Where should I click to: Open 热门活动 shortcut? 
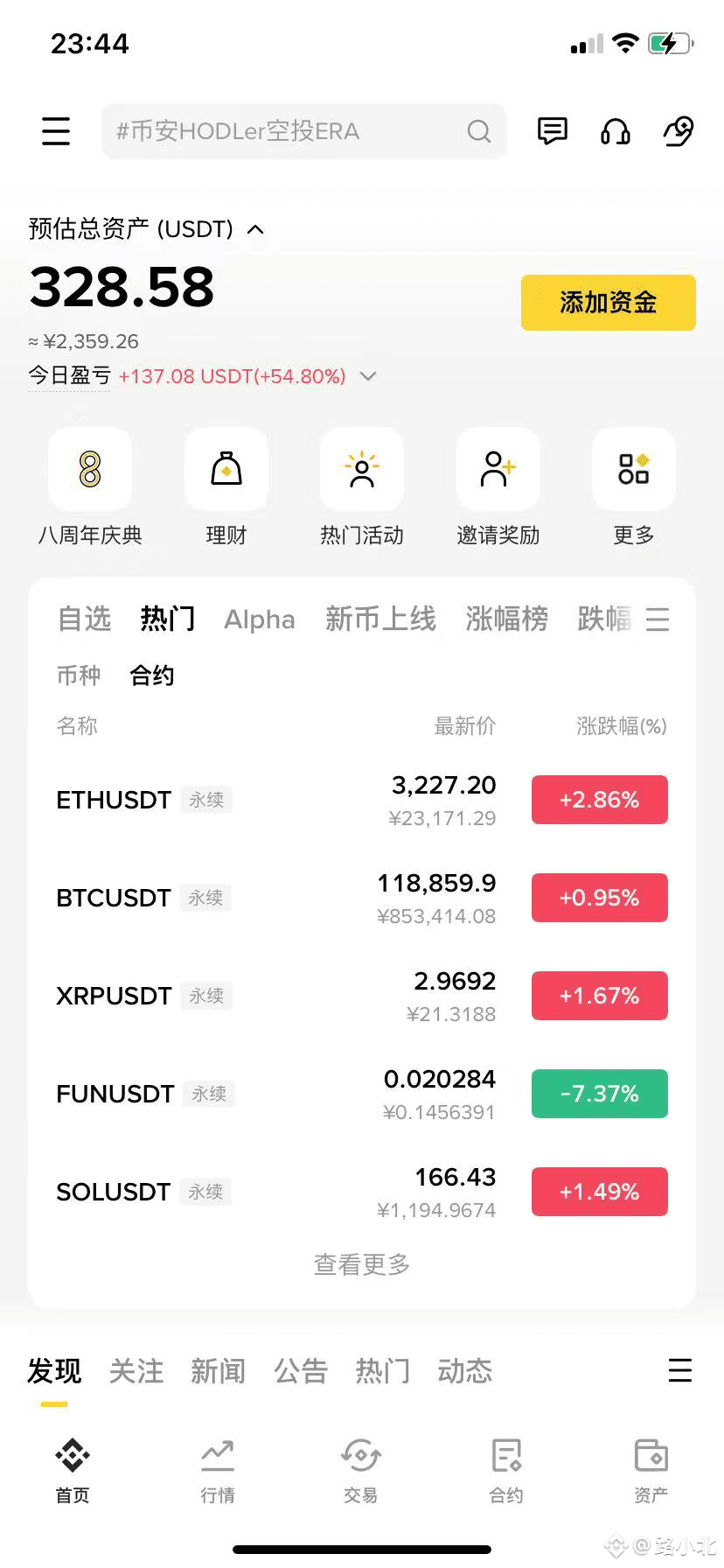[362, 487]
